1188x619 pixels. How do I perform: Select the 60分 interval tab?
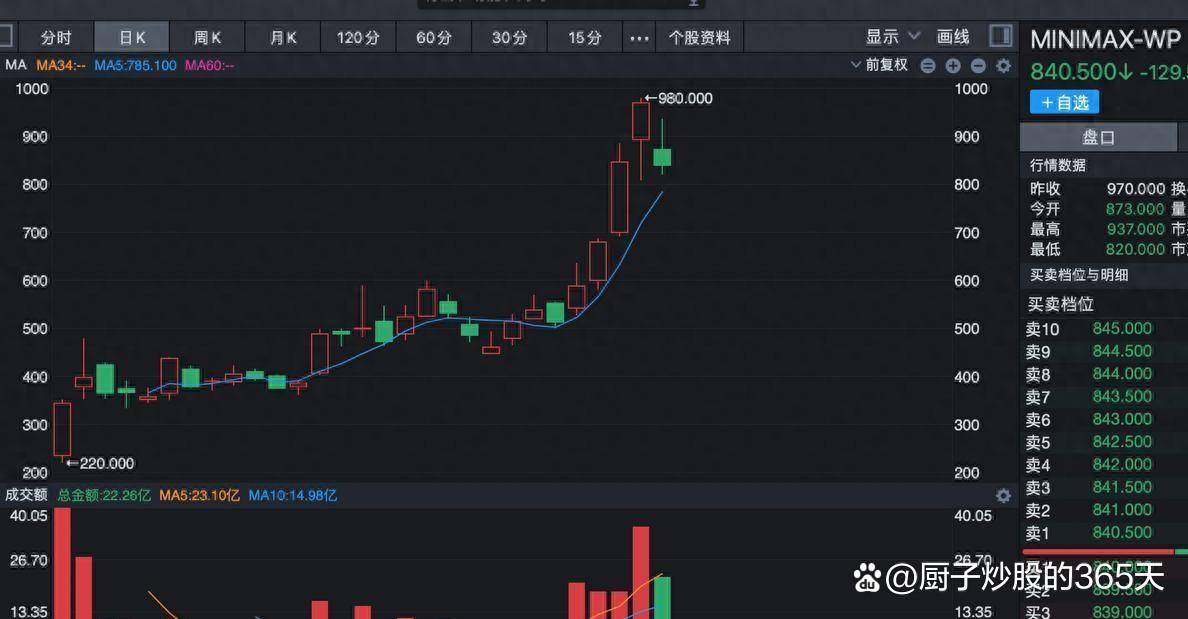click(x=433, y=38)
